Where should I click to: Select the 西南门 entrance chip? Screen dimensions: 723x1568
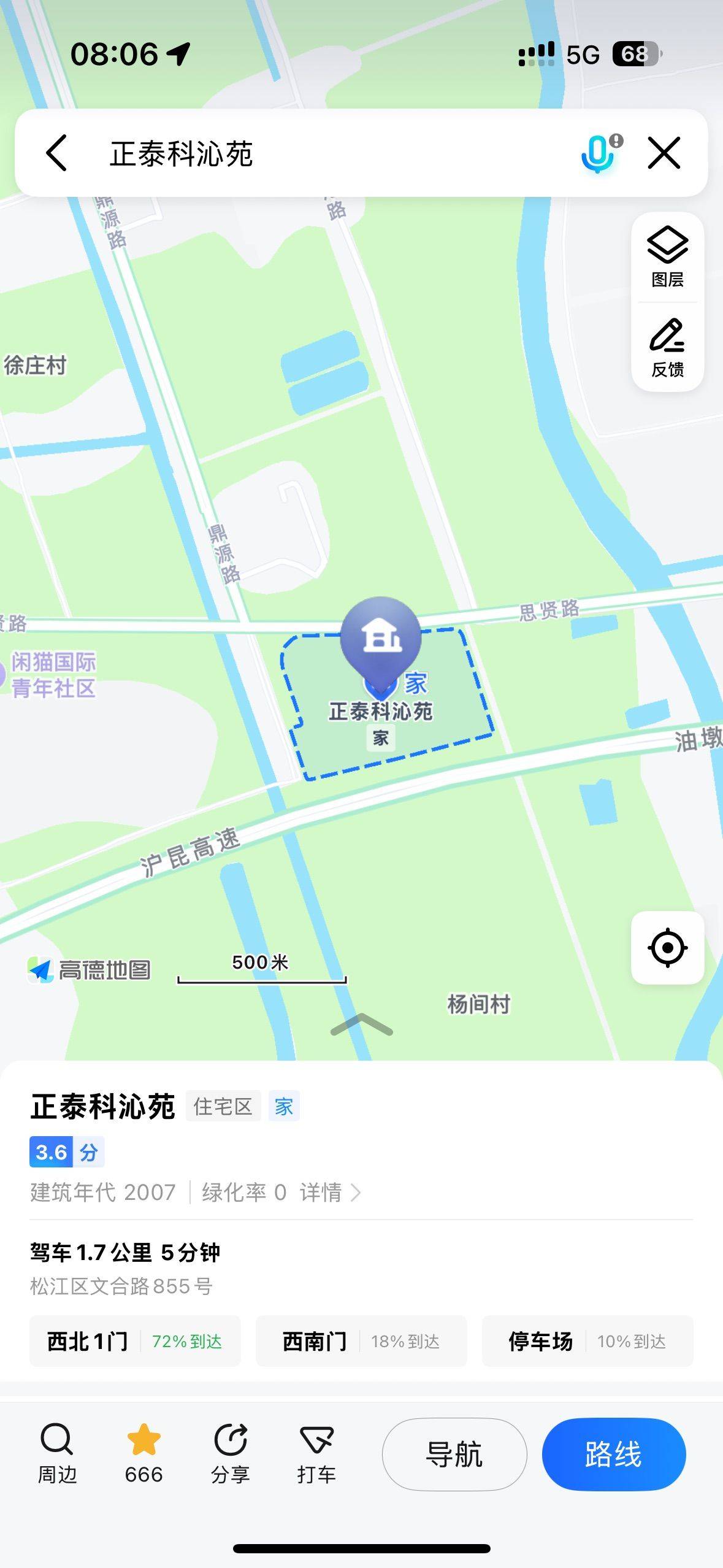tap(361, 1342)
